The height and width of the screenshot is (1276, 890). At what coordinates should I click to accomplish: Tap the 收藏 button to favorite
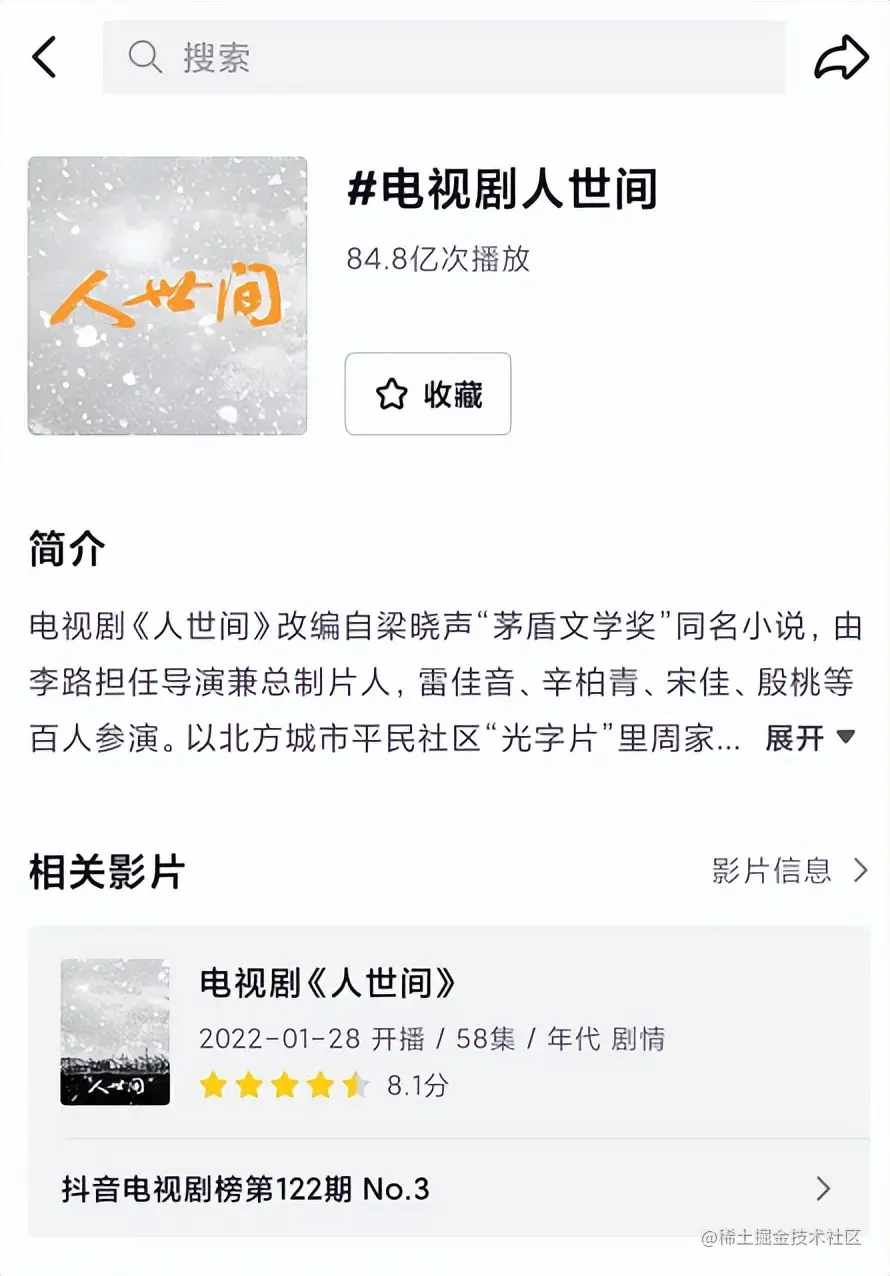point(428,394)
